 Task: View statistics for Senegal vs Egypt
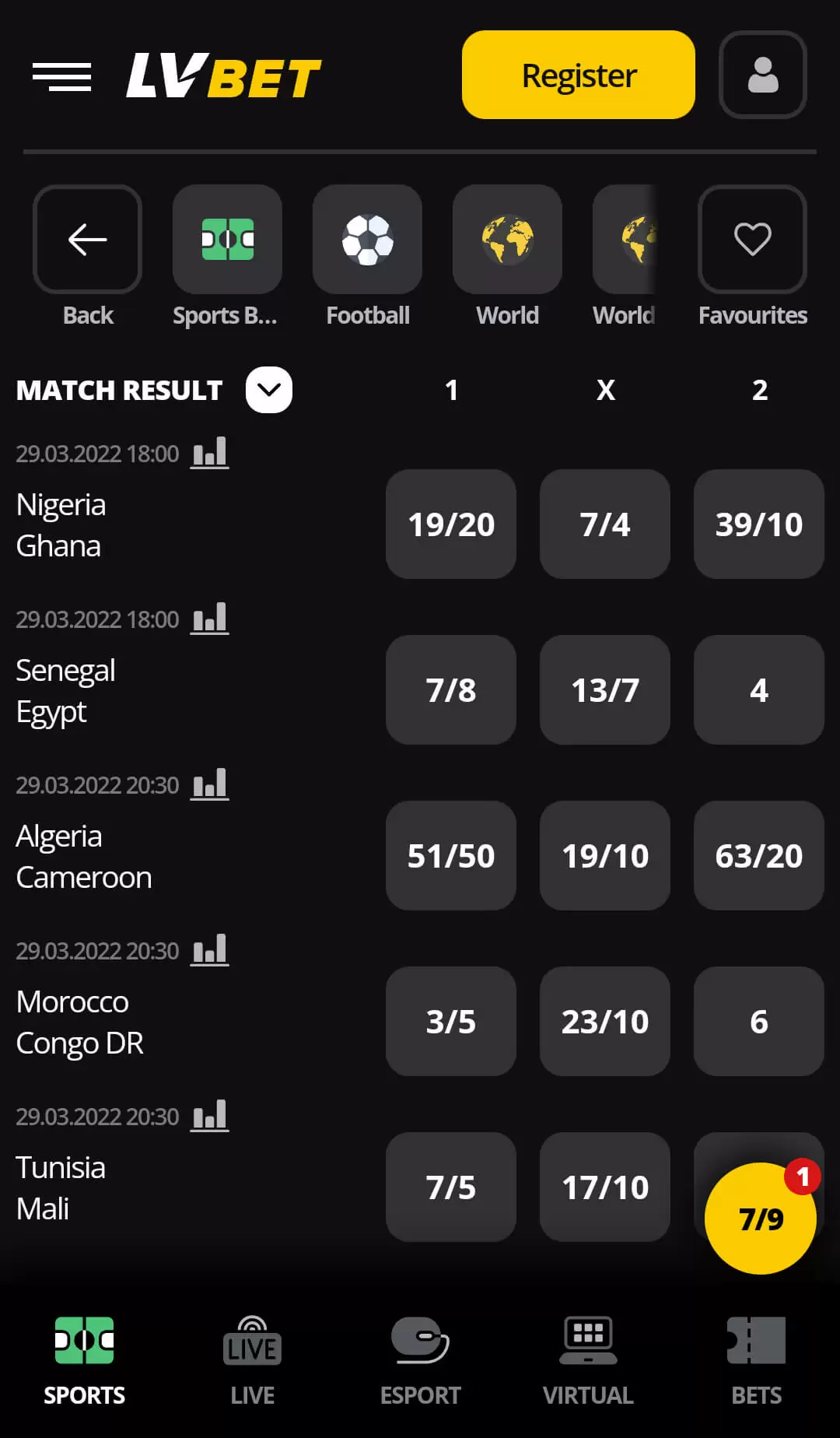tap(210, 619)
